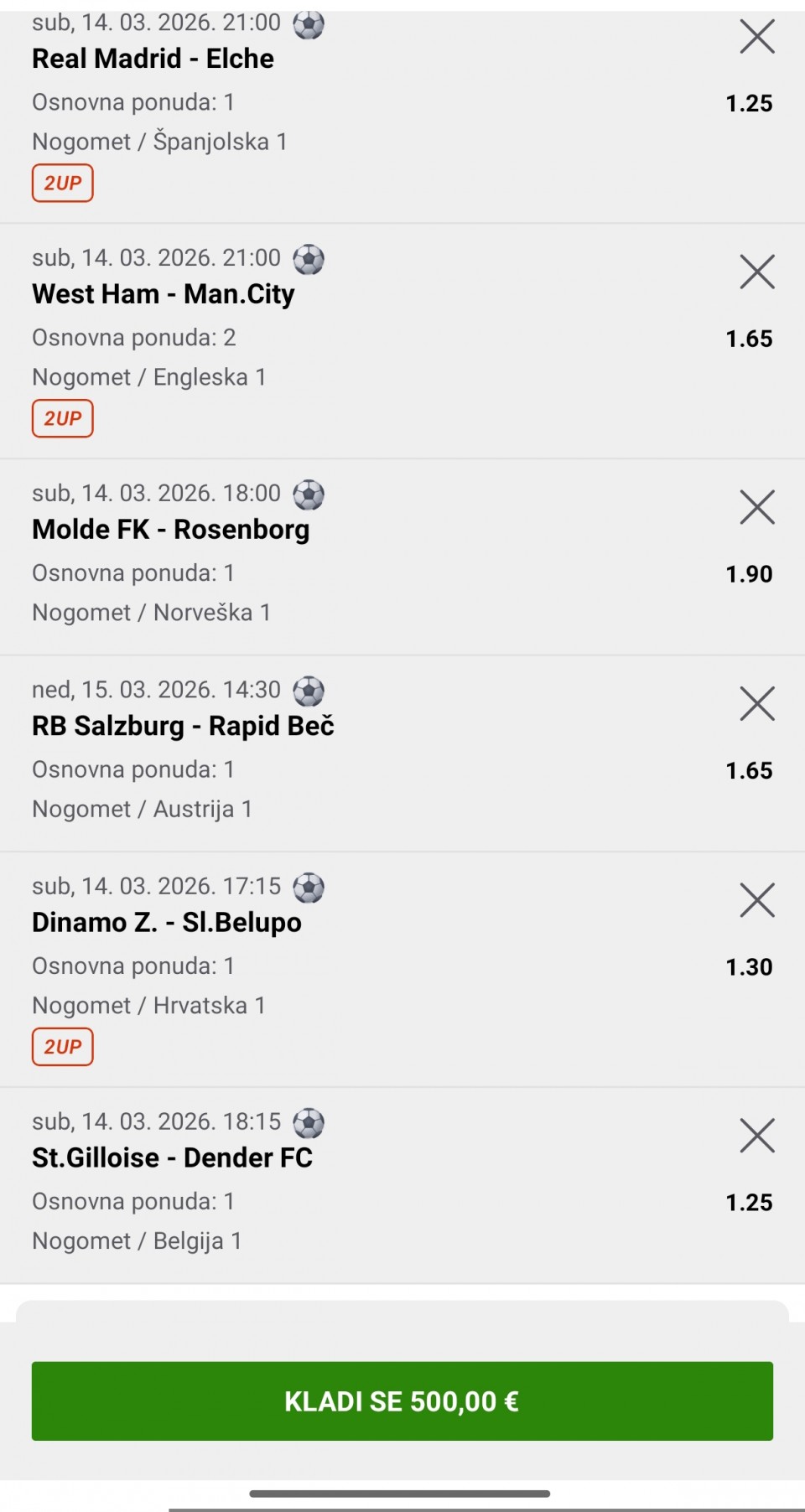The width and height of the screenshot is (805, 1512).
Task: Remove RB Salzburg - Rapid Beč bet
Action: click(x=756, y=704)
